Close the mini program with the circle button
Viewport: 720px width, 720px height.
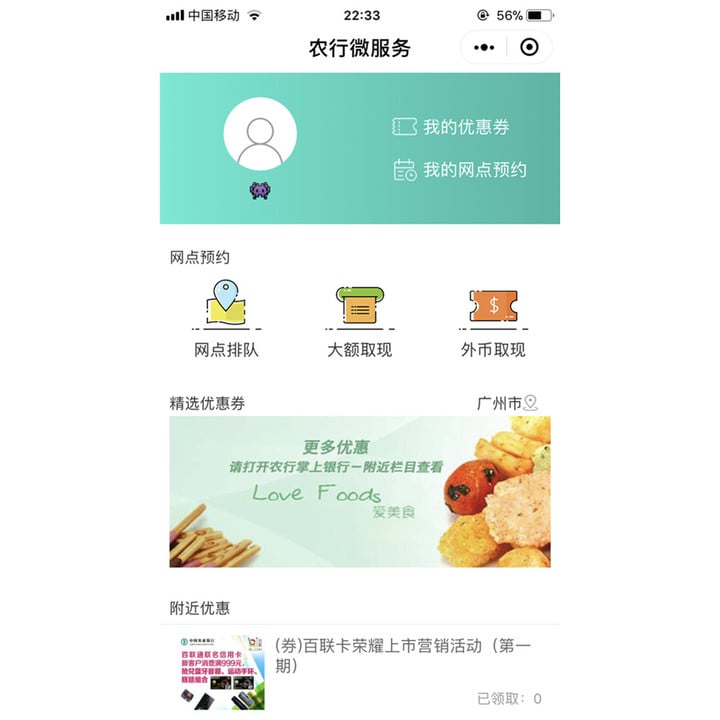[530, 47]
